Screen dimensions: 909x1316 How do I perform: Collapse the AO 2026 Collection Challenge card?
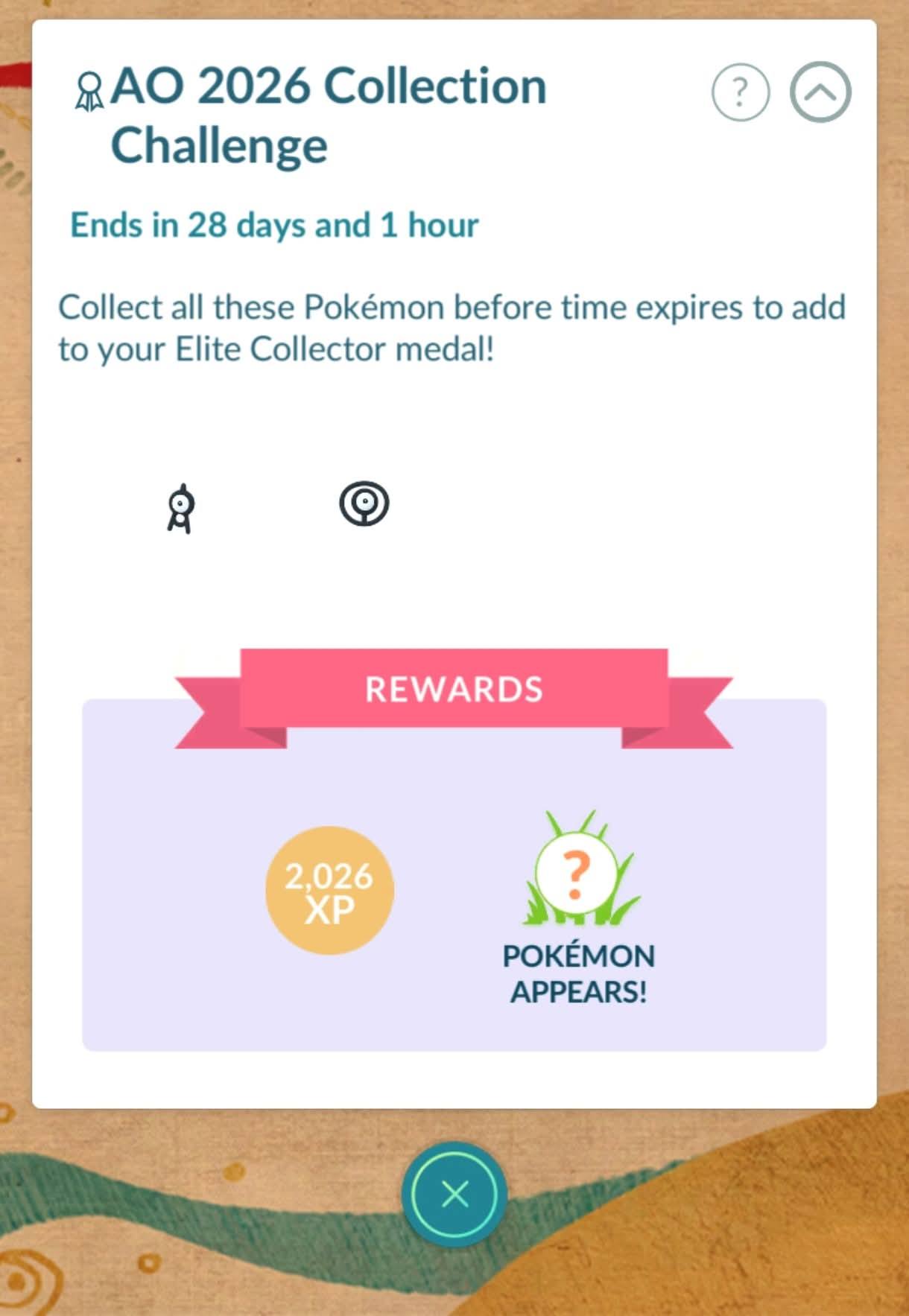click(820, 92)
